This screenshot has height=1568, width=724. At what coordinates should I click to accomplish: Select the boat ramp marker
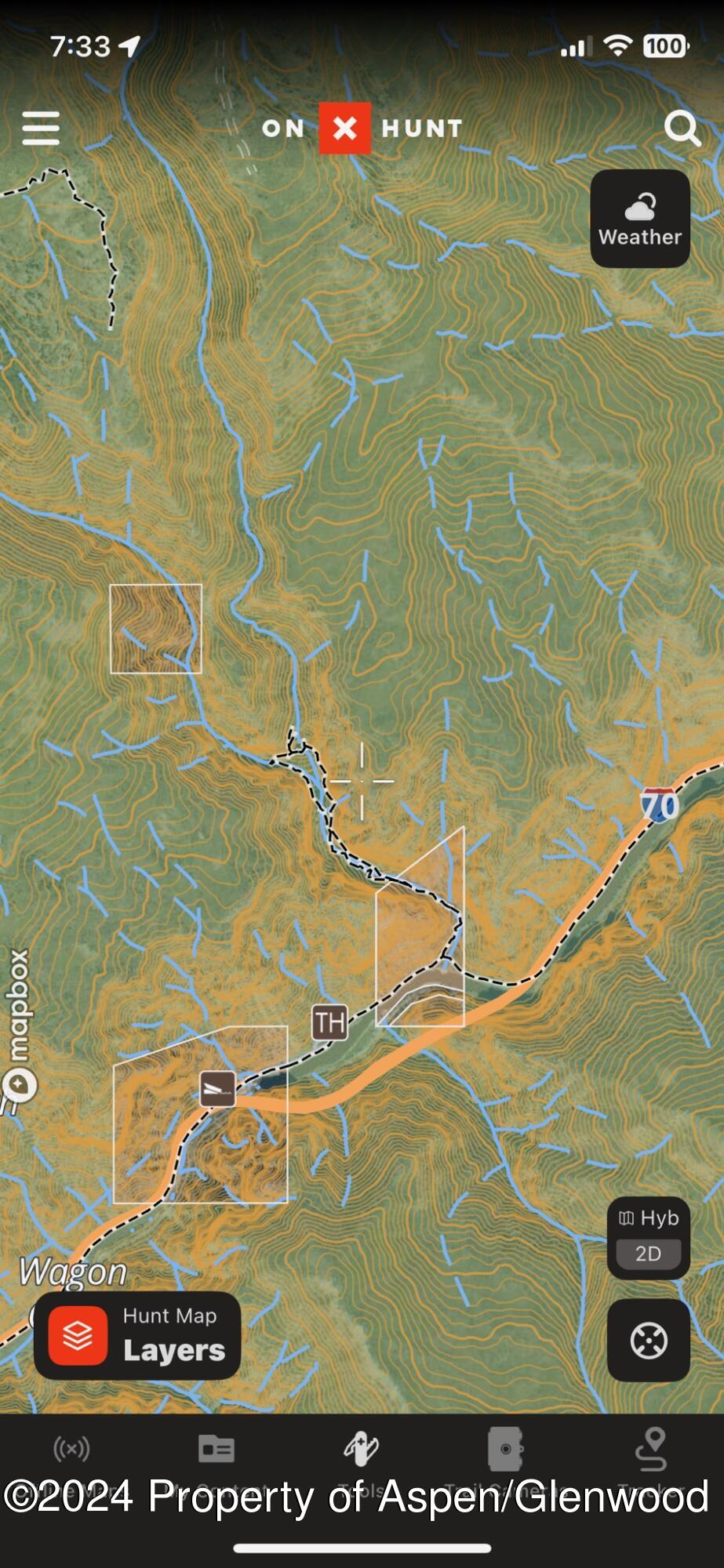pos(217,1088)
